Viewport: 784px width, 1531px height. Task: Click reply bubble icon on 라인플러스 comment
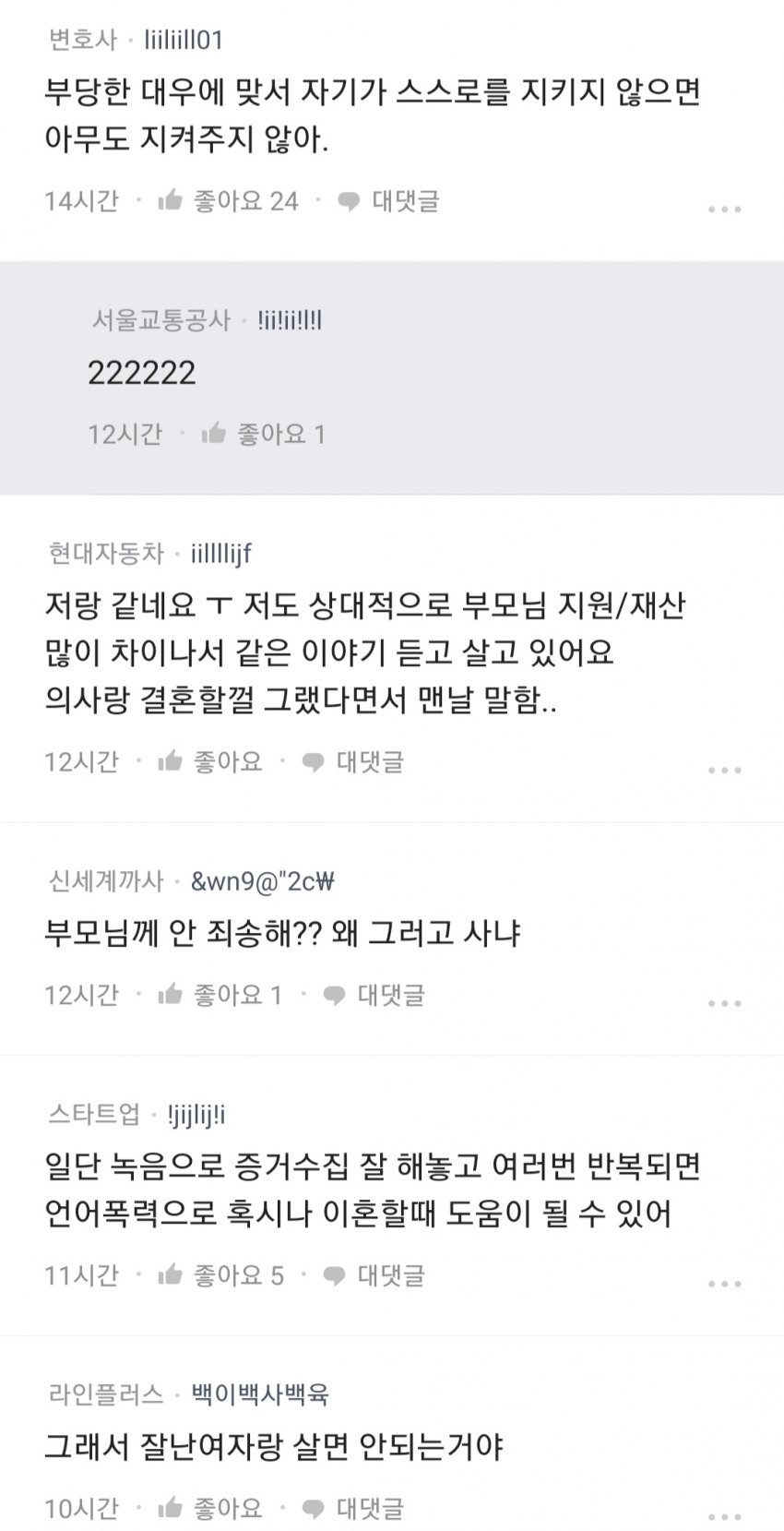pyautogui.click(x=314, y=1508)
